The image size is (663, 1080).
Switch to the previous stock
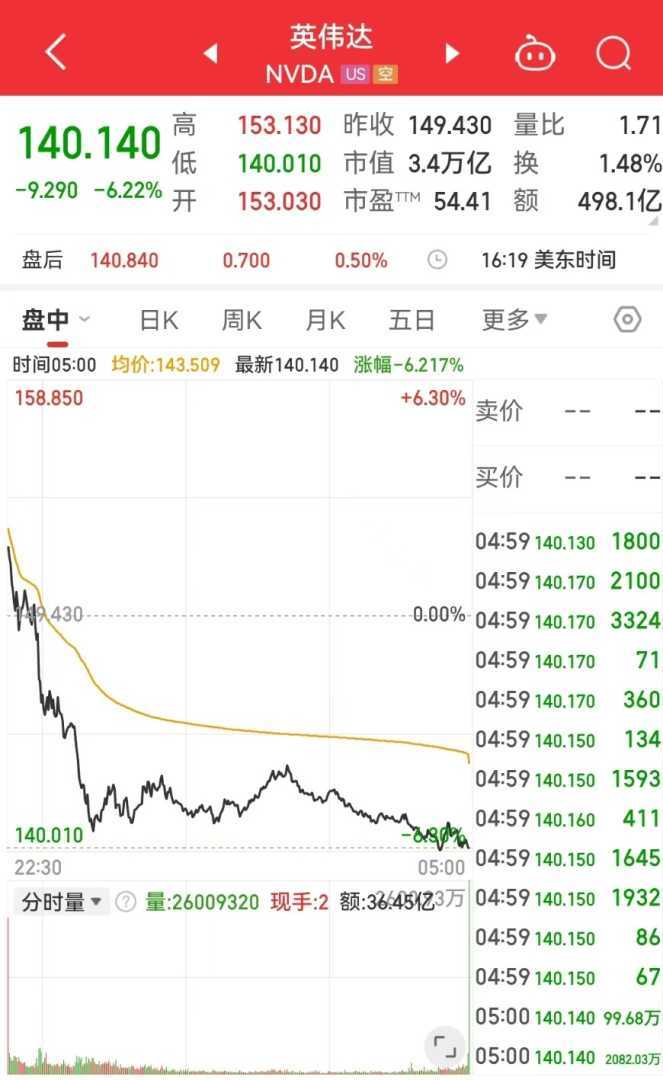coord(210,53)
